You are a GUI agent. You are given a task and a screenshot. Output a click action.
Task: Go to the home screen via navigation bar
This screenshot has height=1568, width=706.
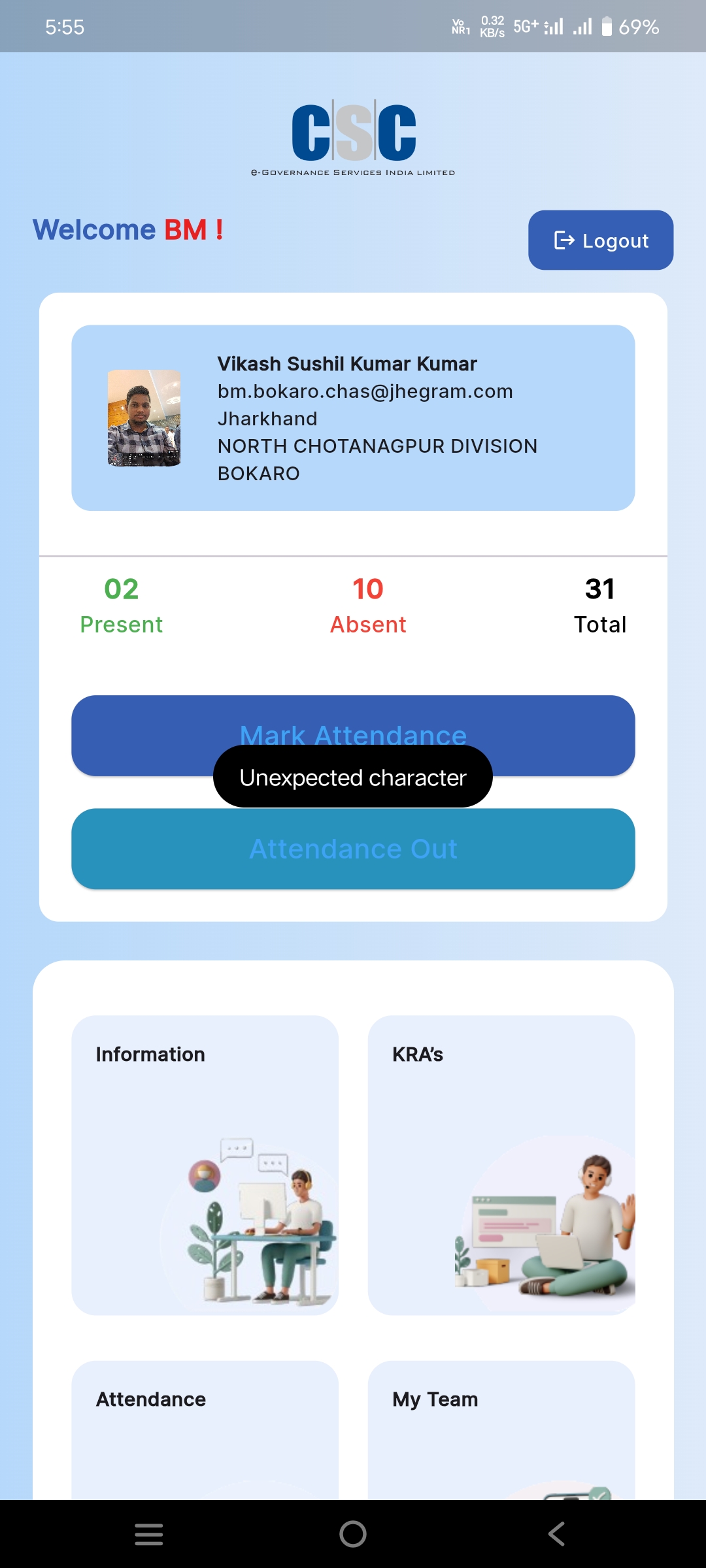pos(353,1533)
